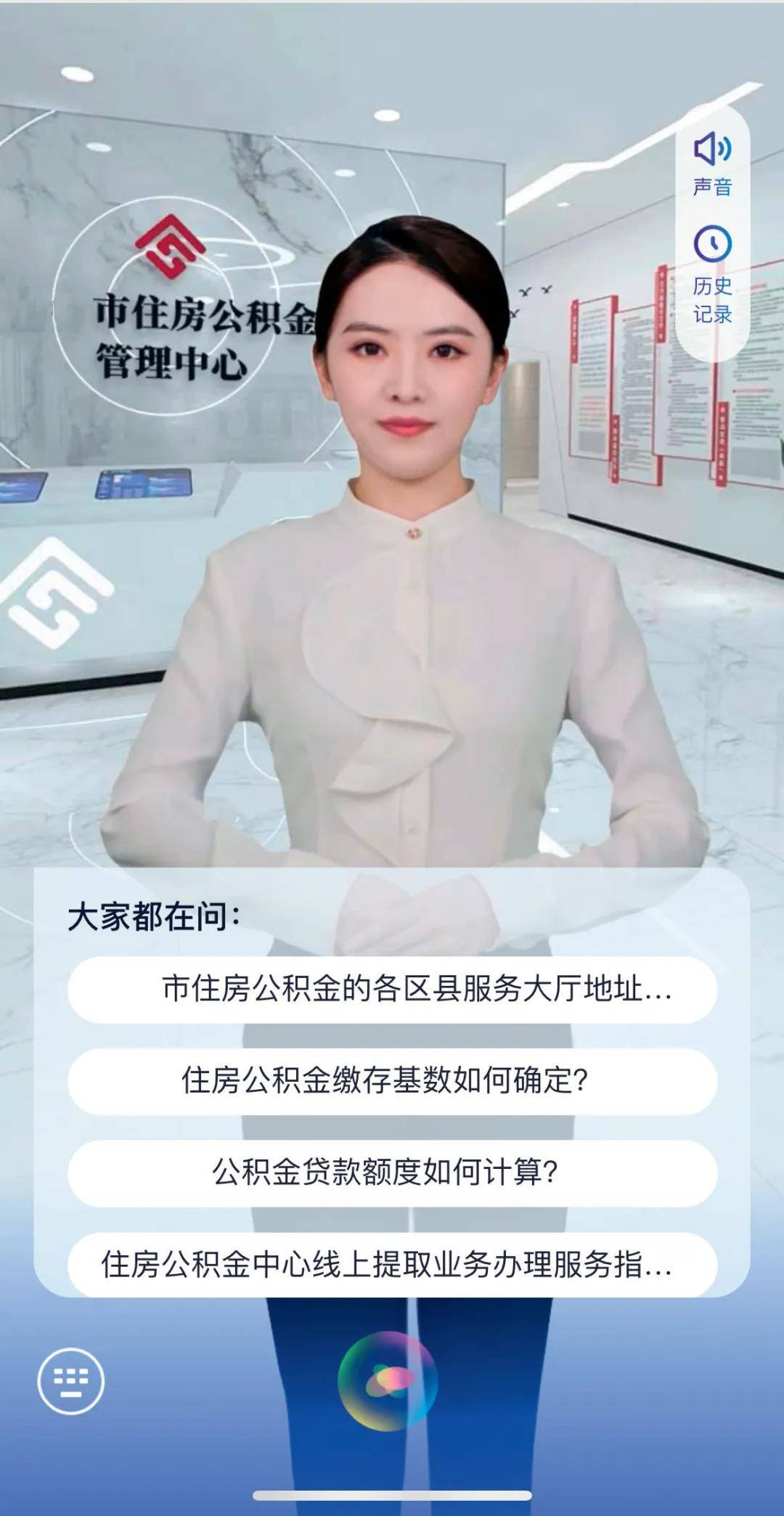
Task: Ask about 各区县服务大厅地址
Action: click(x=392, y=990)
